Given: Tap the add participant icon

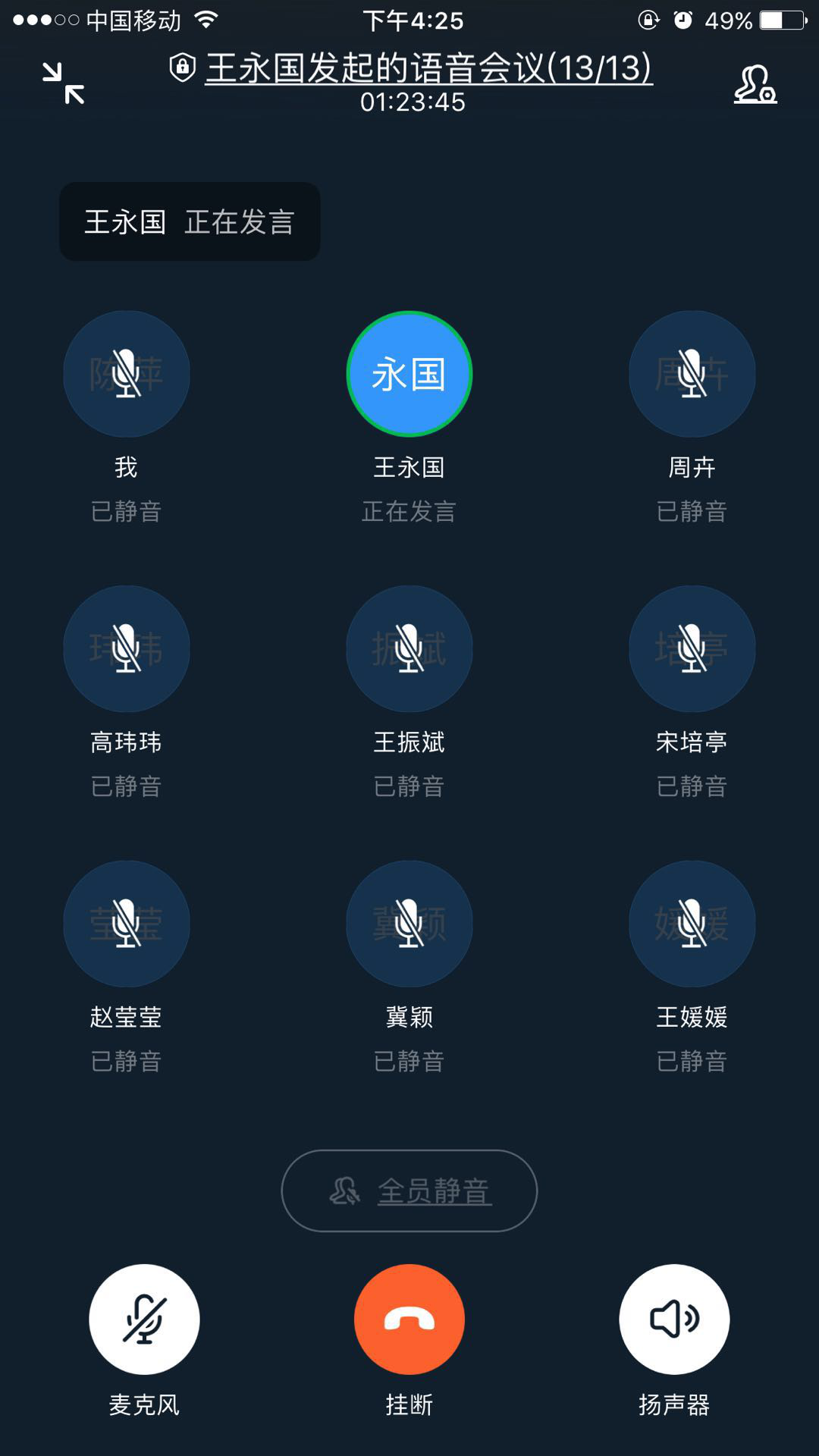Looking at the screenshot, I should (755, 85).
